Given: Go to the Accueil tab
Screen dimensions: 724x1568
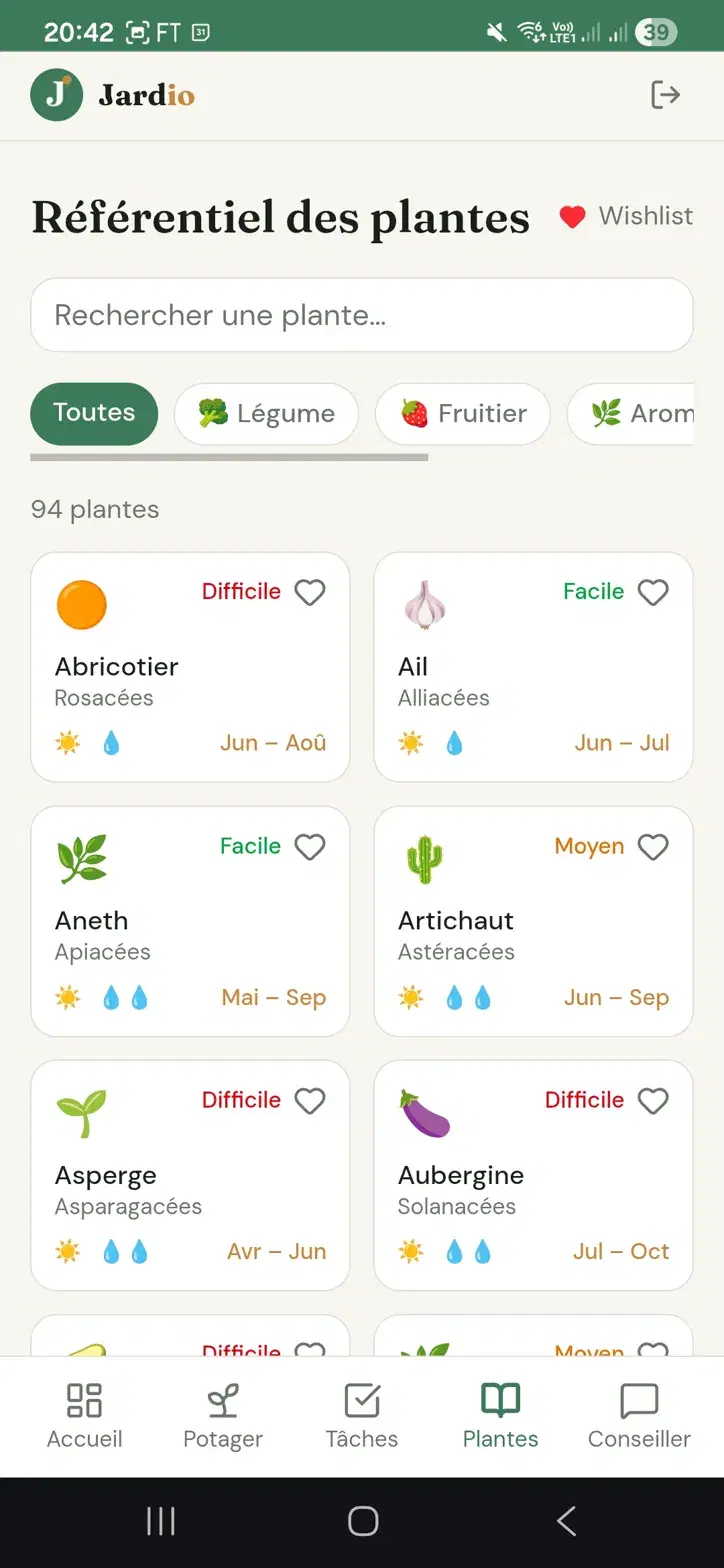Looking at the screenshot, I should (84, 1416).
